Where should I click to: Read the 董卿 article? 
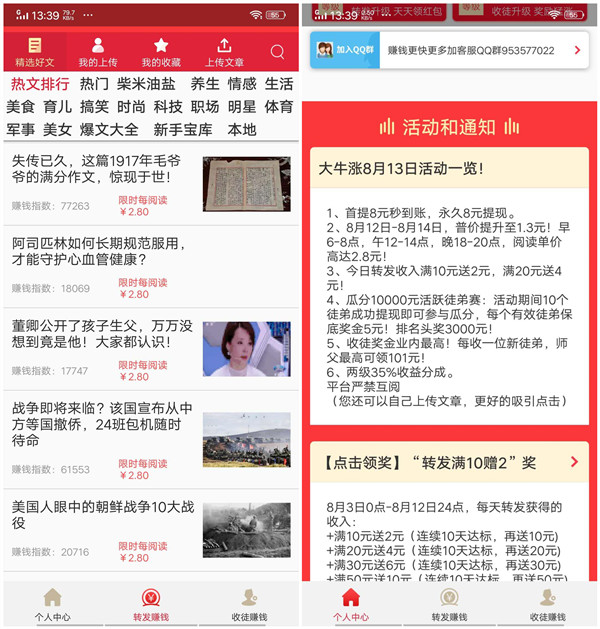click(x=100, y=335)
